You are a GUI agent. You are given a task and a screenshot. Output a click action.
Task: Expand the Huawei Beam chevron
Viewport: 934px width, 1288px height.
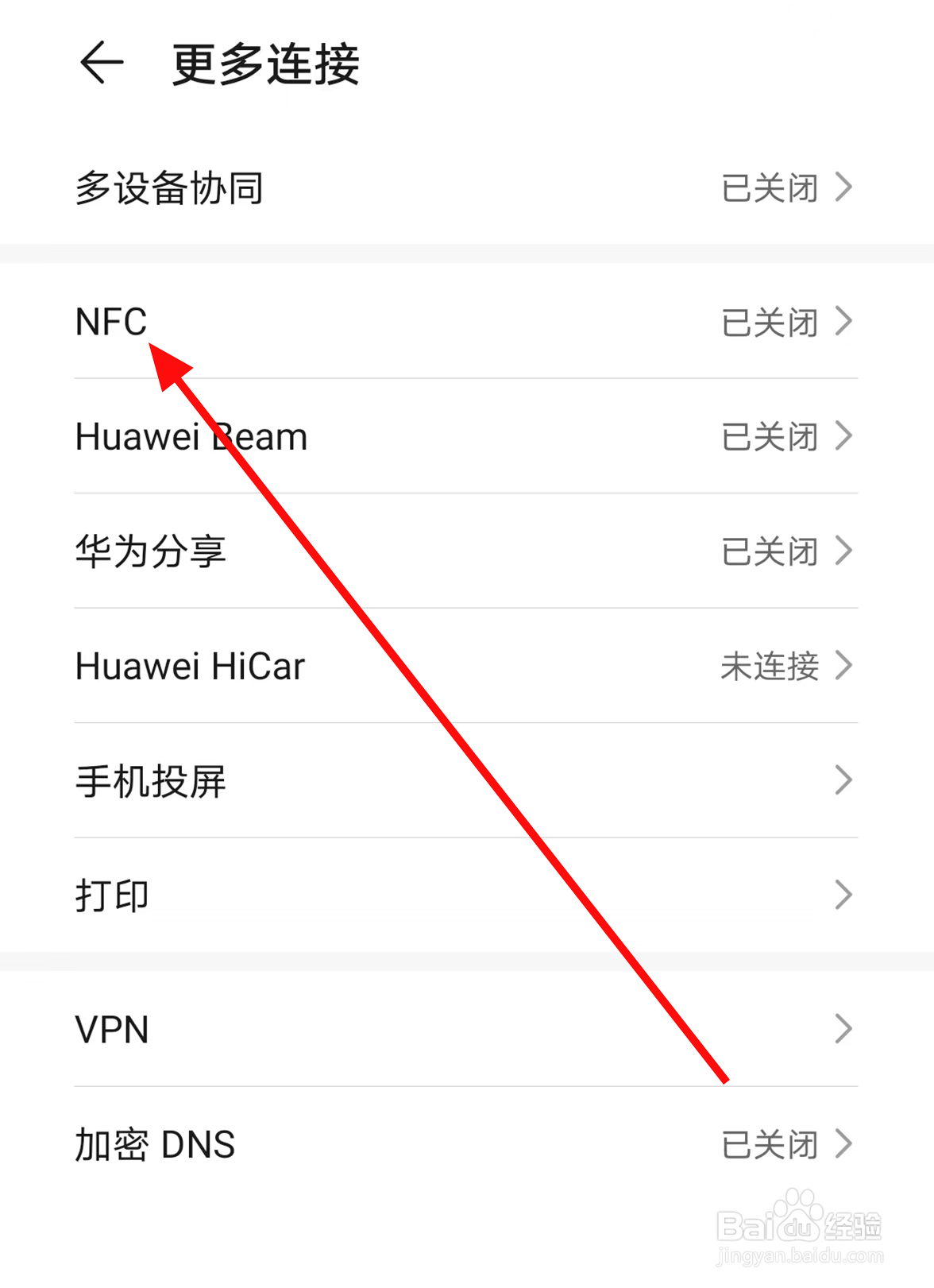click(843, 435)
